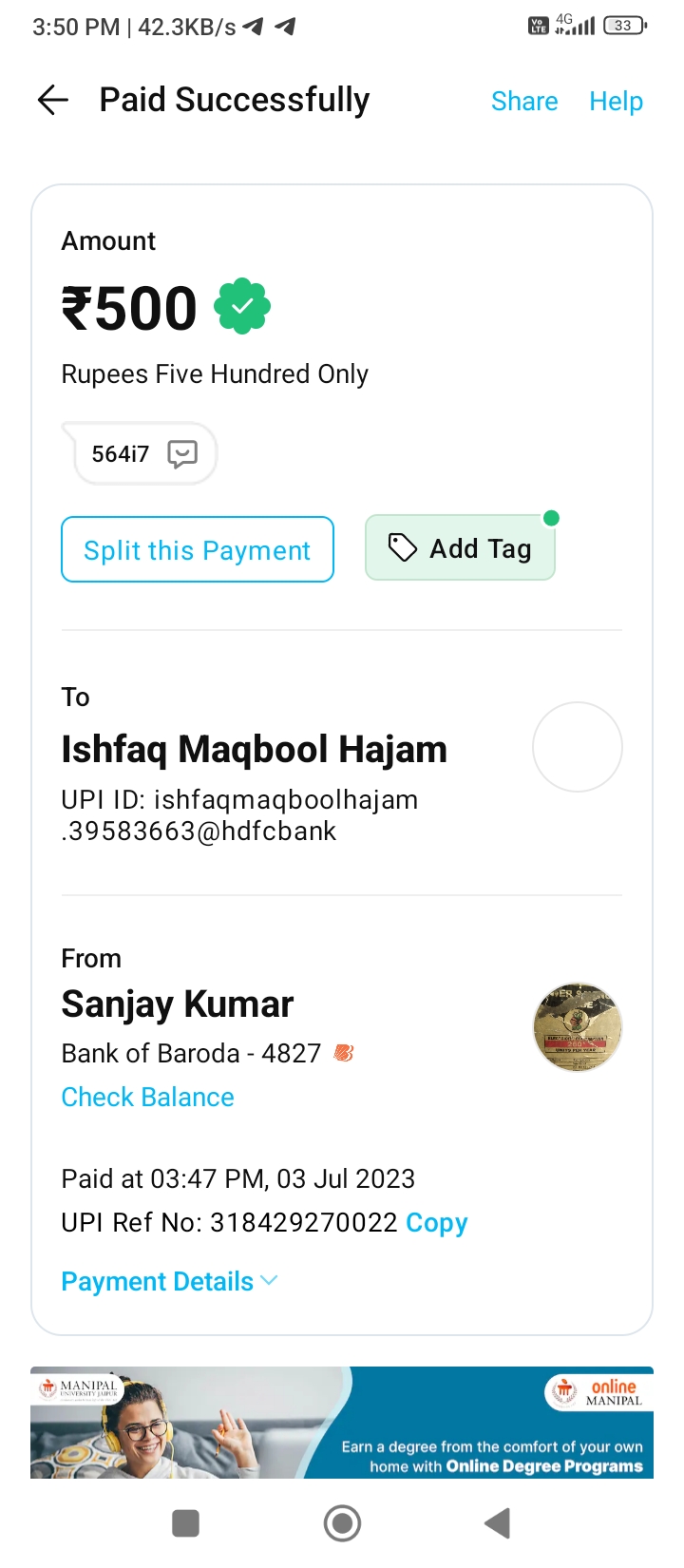Click the green verified checkmark badge
The image size is (684, 1568).
pos(243,305)
